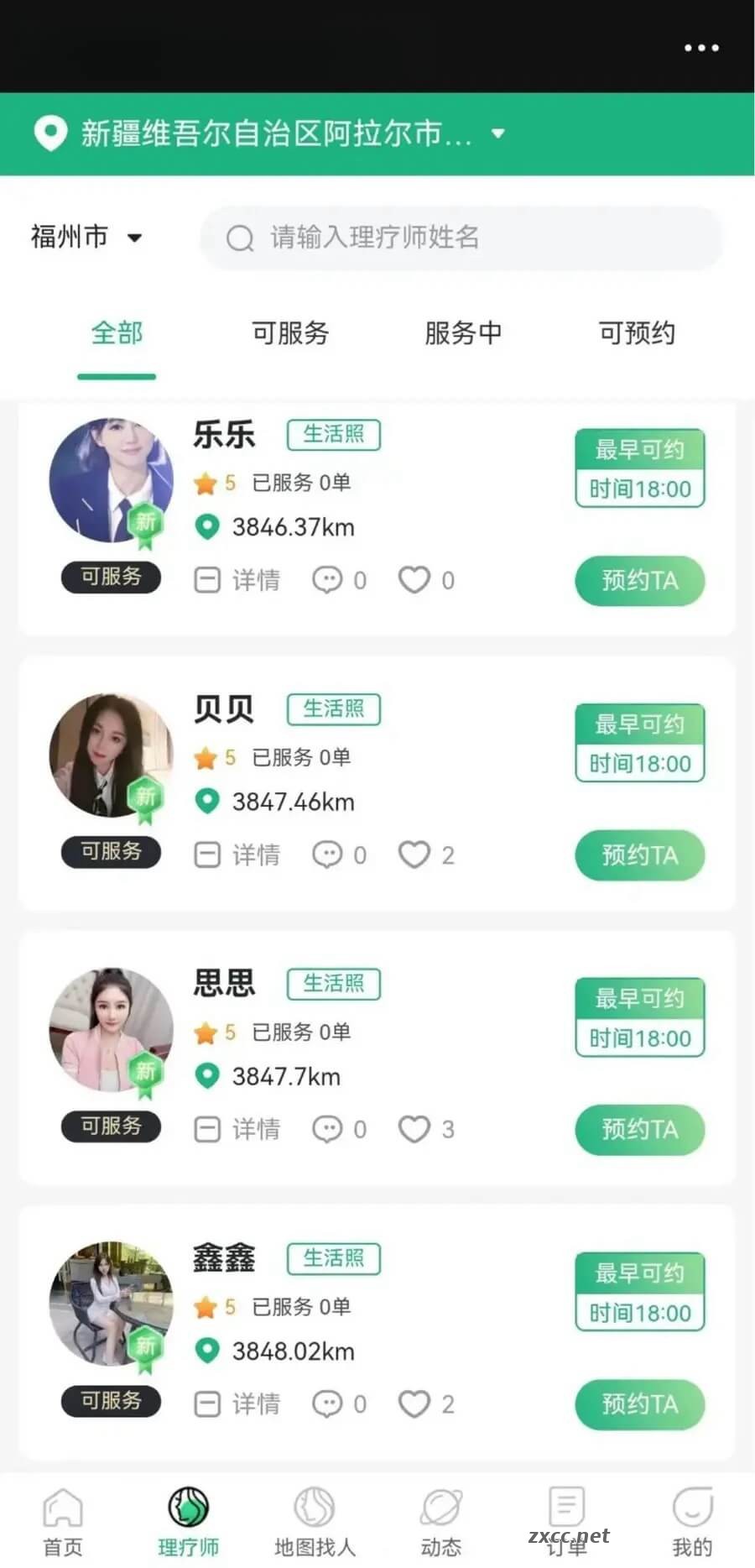Switch to the 动态 tab
Image resolution: width=755 pixels, height=1568 pixels.
pyautogui.click(x=441, y=1523)
